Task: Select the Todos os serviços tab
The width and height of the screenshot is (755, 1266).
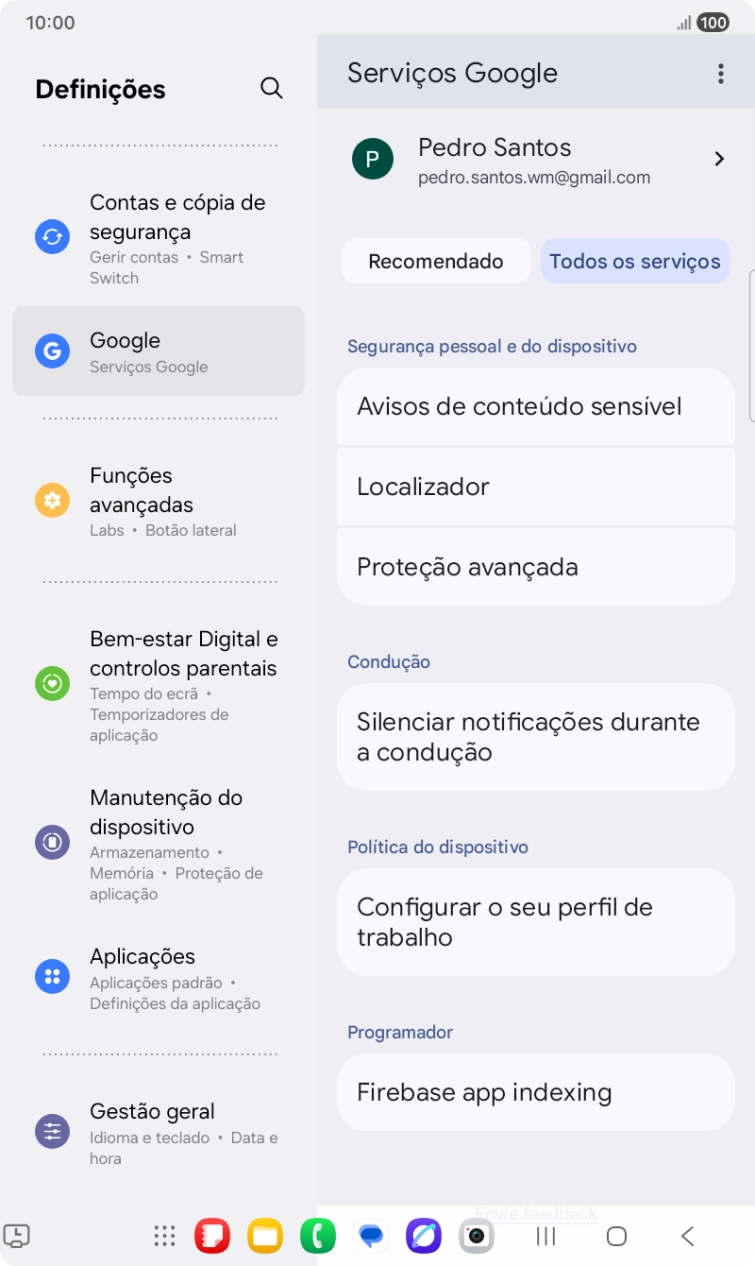Action: pos(634,261)
